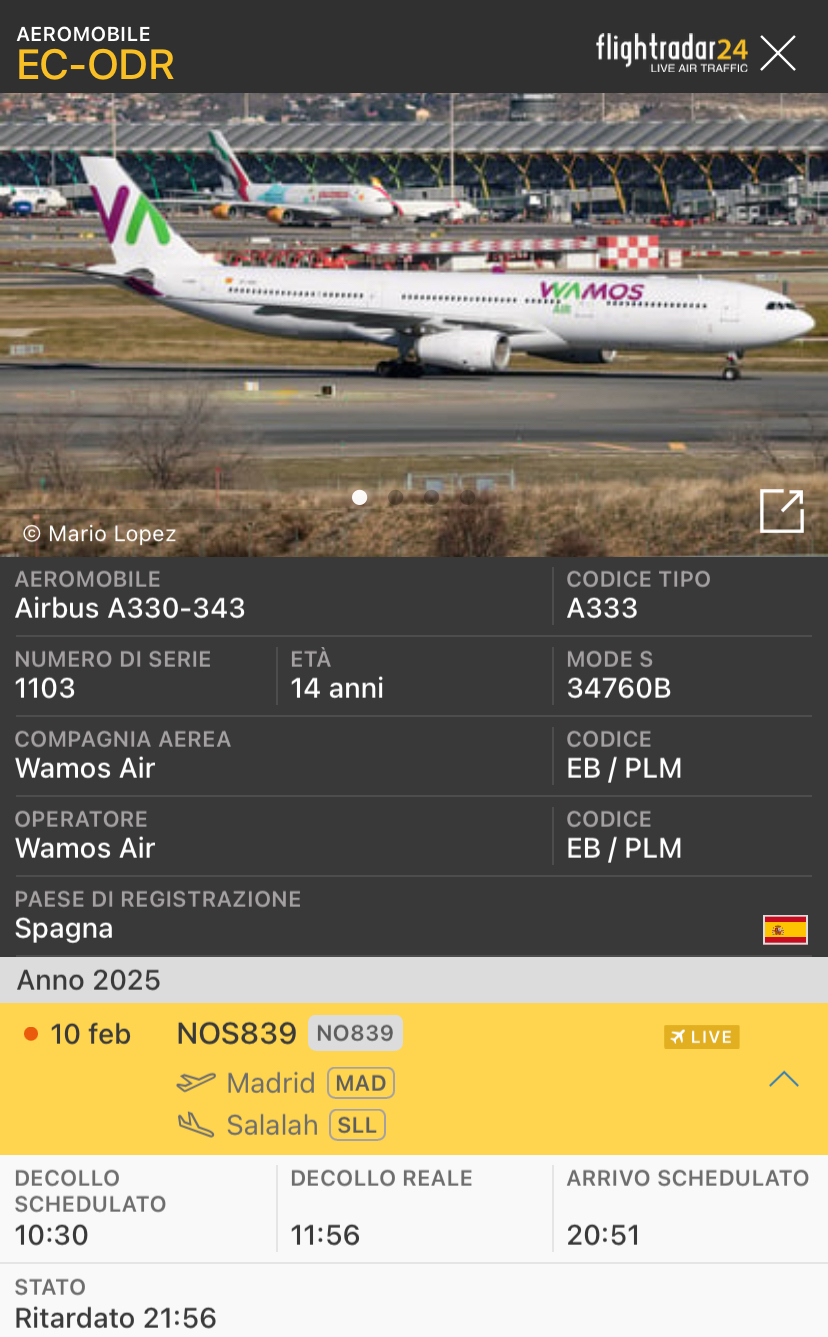Screen dimensions: 828x1337
Task: Jump to second photo via page dots
Action: point(395,497)
